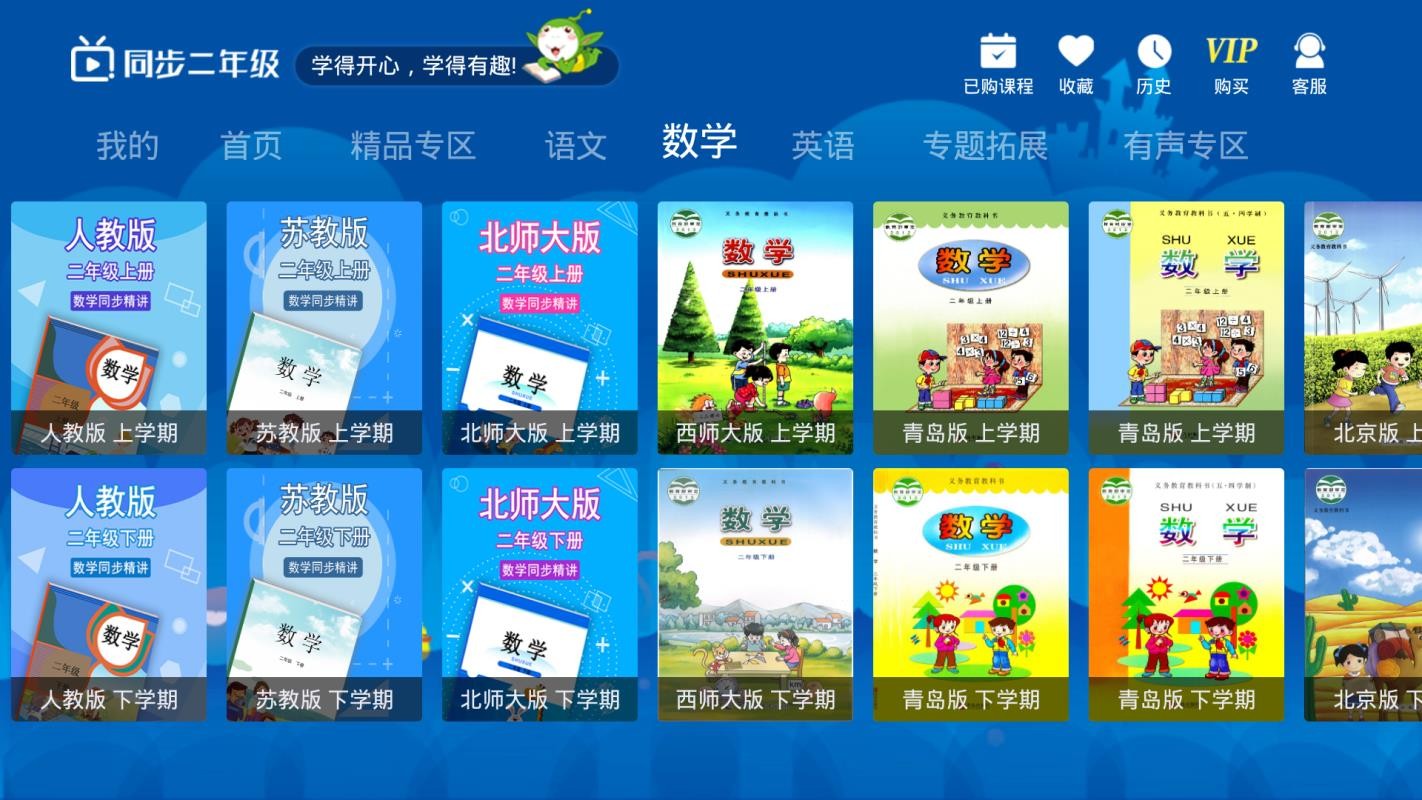Select the 精品专区 tab
The image size is (1422, 800).
412,146
